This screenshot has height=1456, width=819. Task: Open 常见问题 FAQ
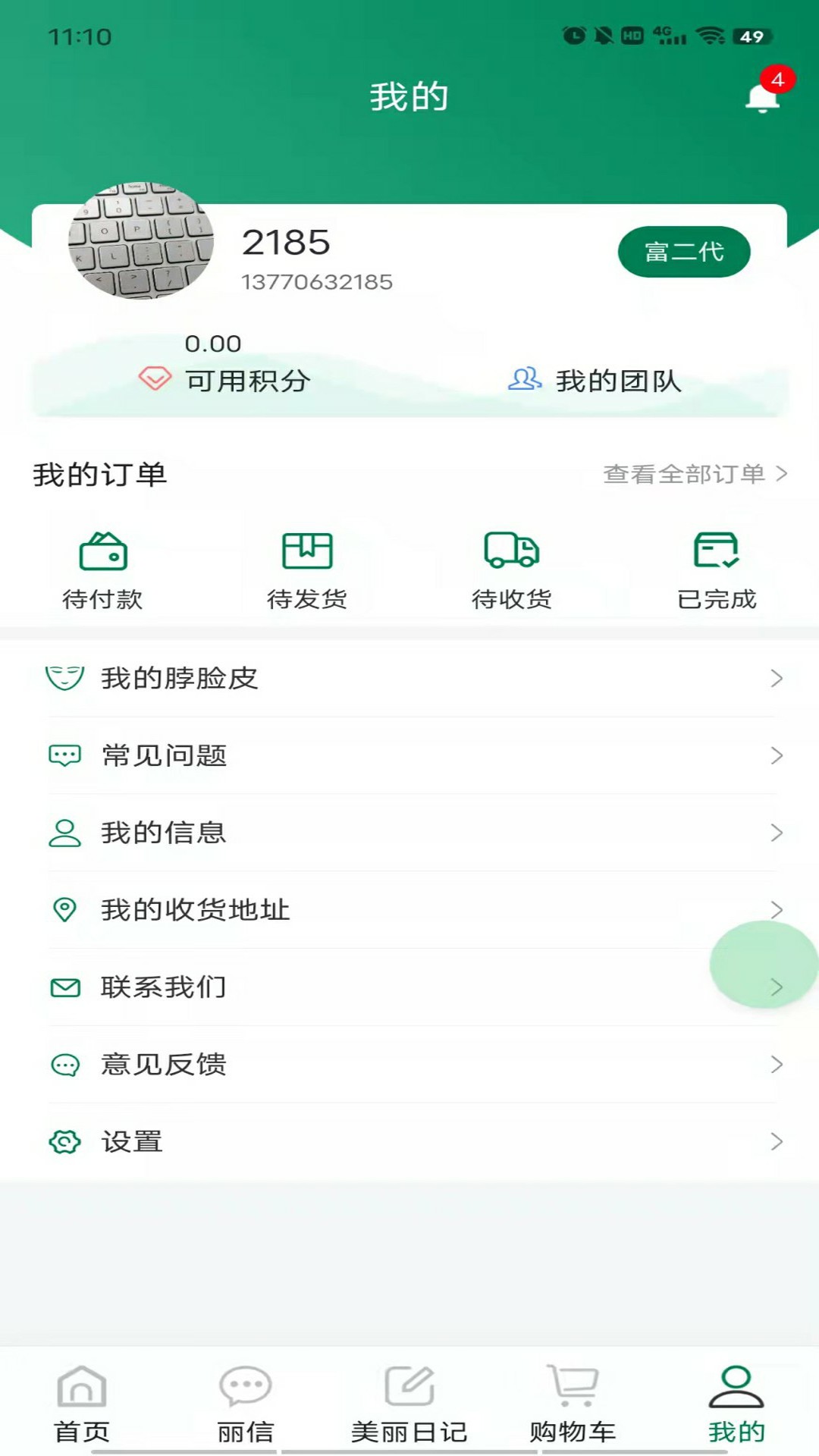click(x=409, y=755)
